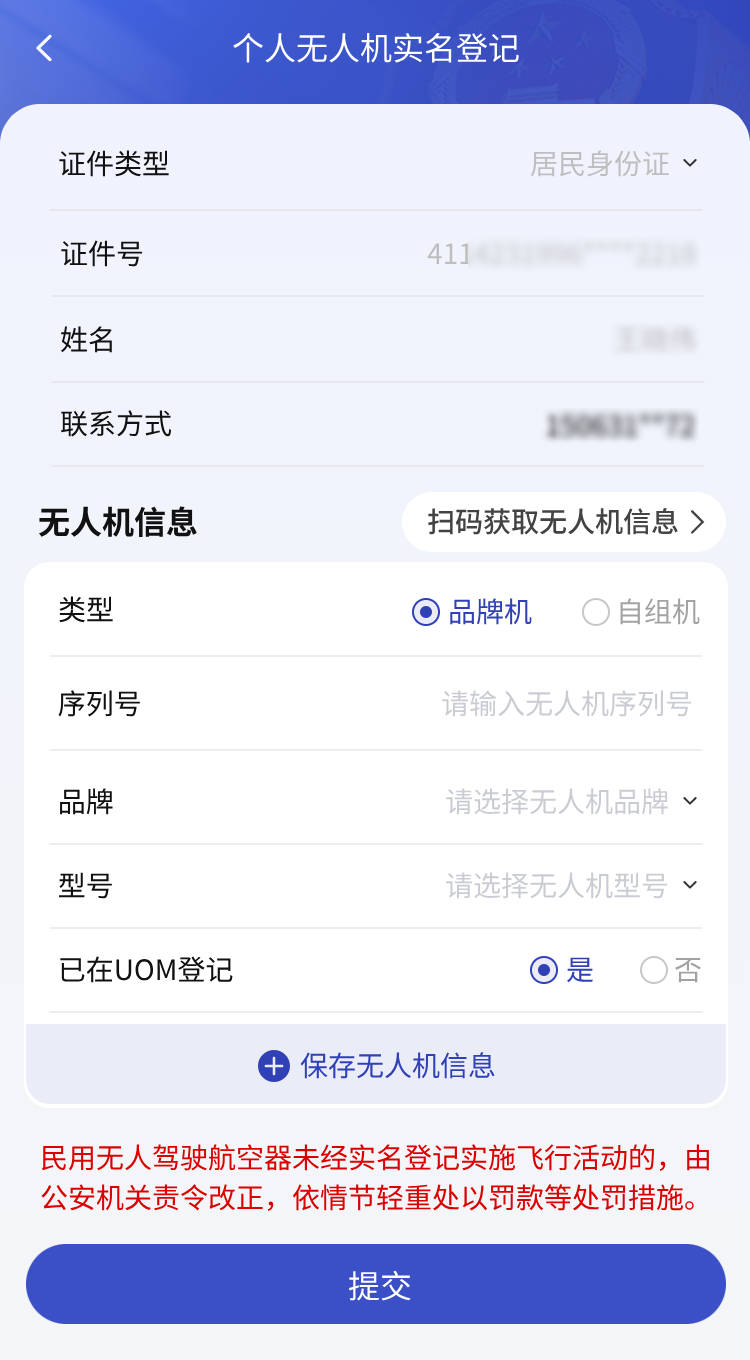Image resolution: width=750 pixels, height=1360 pixels.
Task: Open the 证件类型 dropdown
Action: tap(612, 163)
